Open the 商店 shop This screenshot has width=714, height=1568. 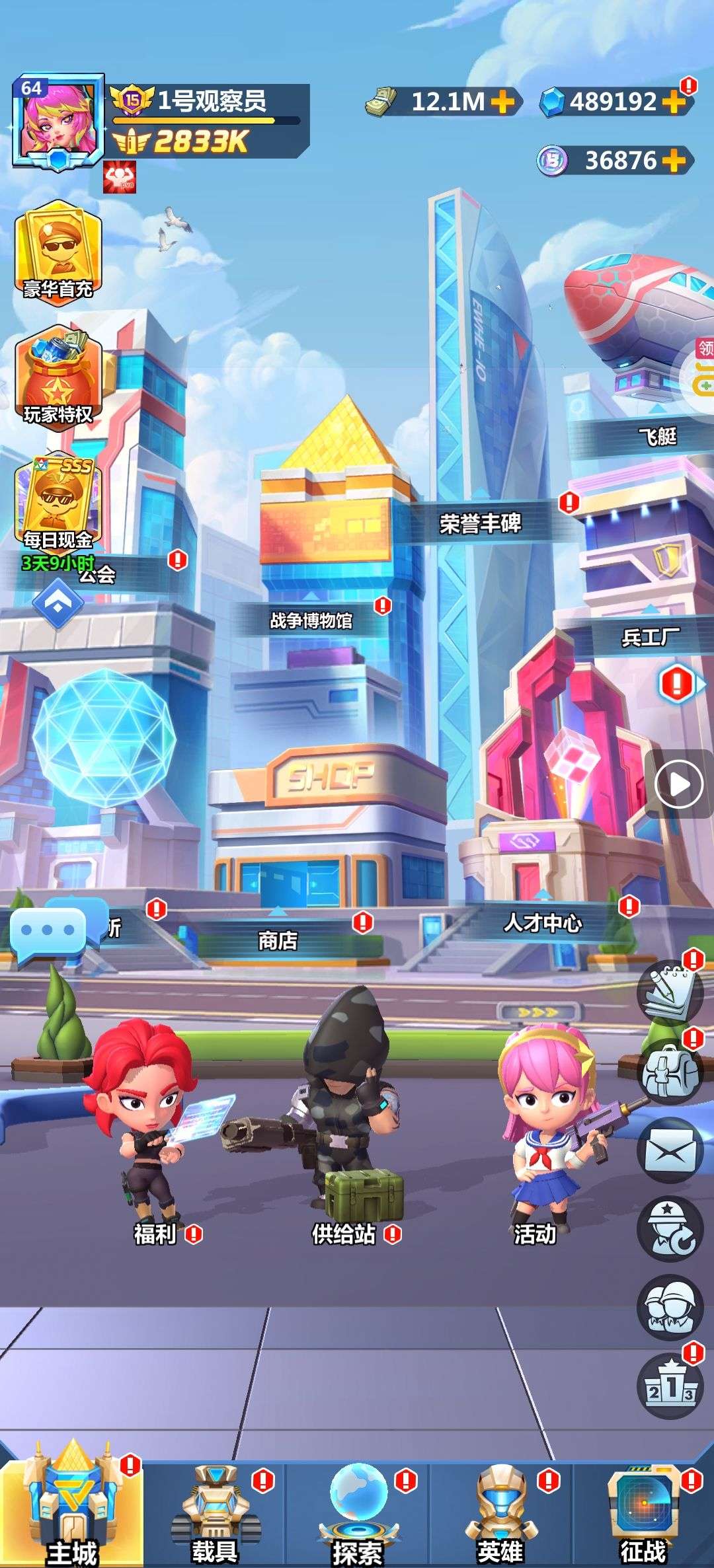pyautogui.click(x=278, y=939)
